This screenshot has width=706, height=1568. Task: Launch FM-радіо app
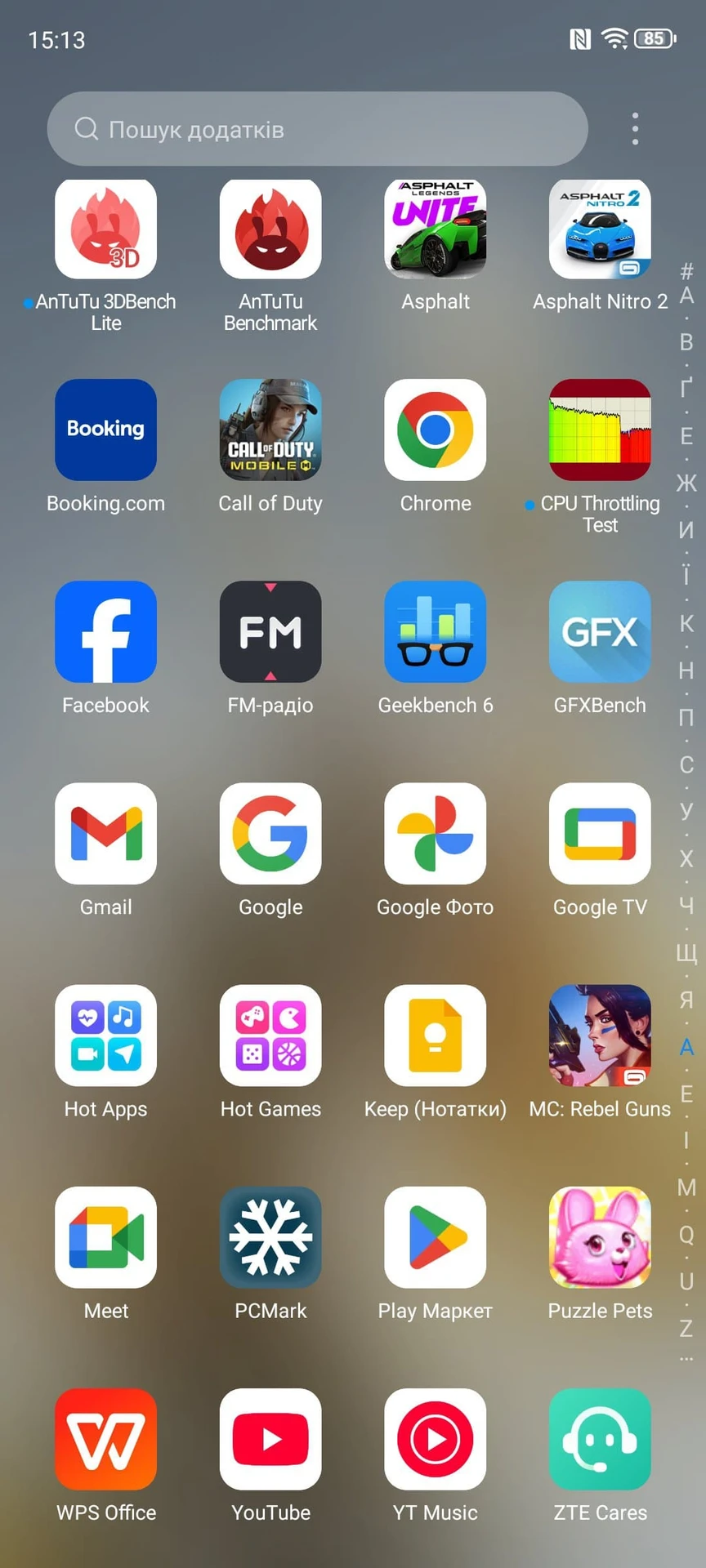[x=270, y=631]
